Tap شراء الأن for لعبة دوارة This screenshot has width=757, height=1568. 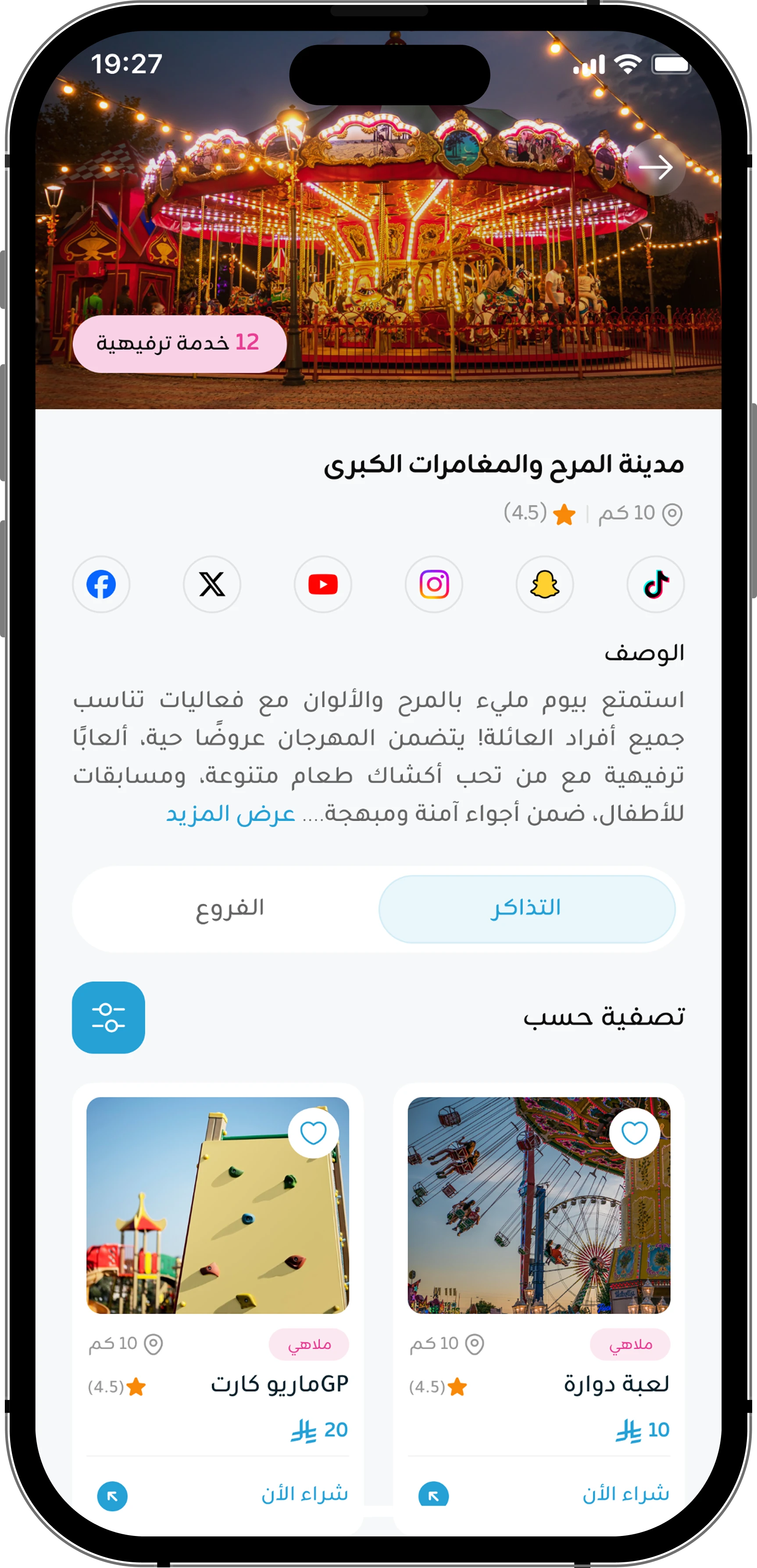click(625, 1494)
